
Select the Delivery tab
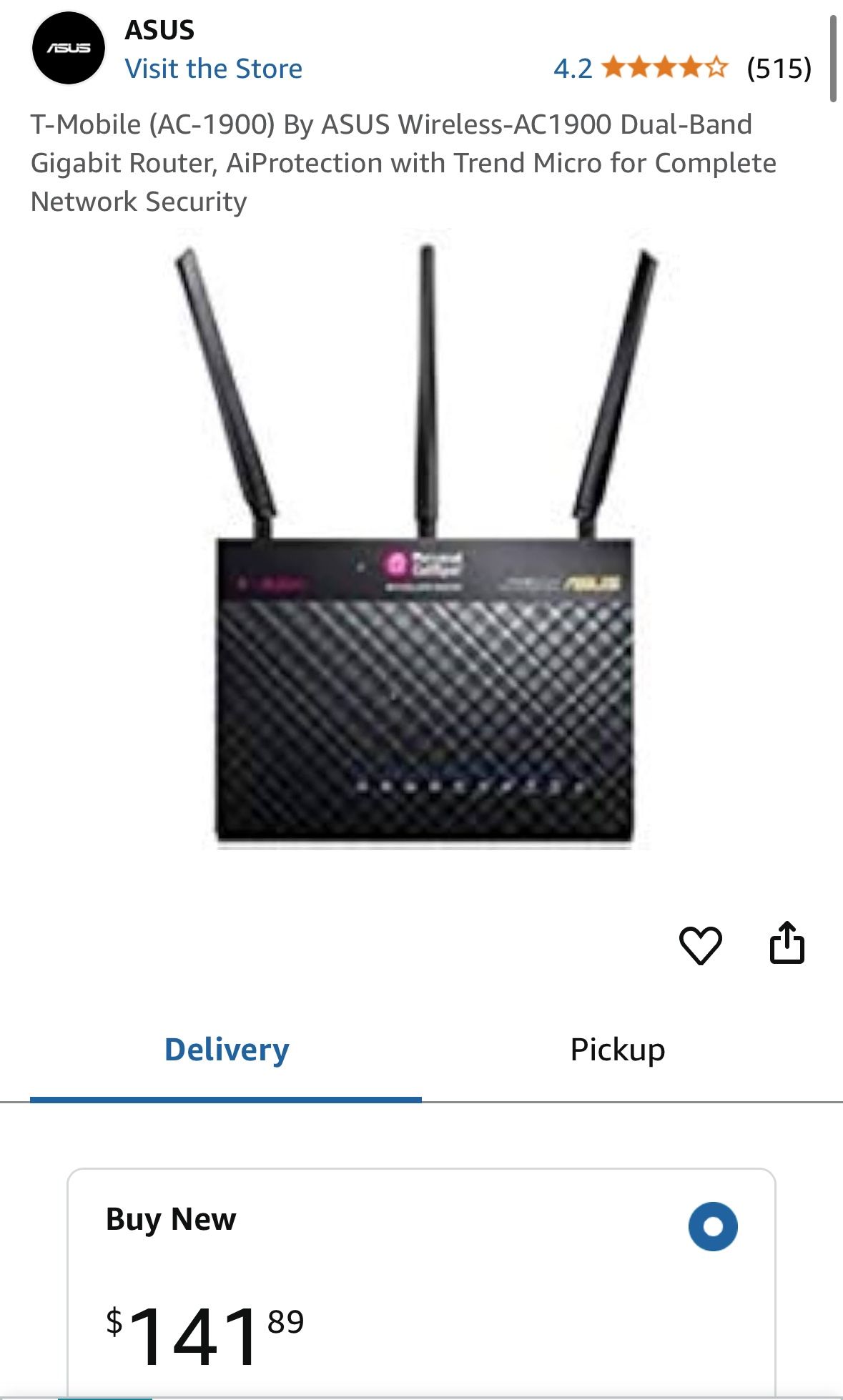[x=226, y=1050]
